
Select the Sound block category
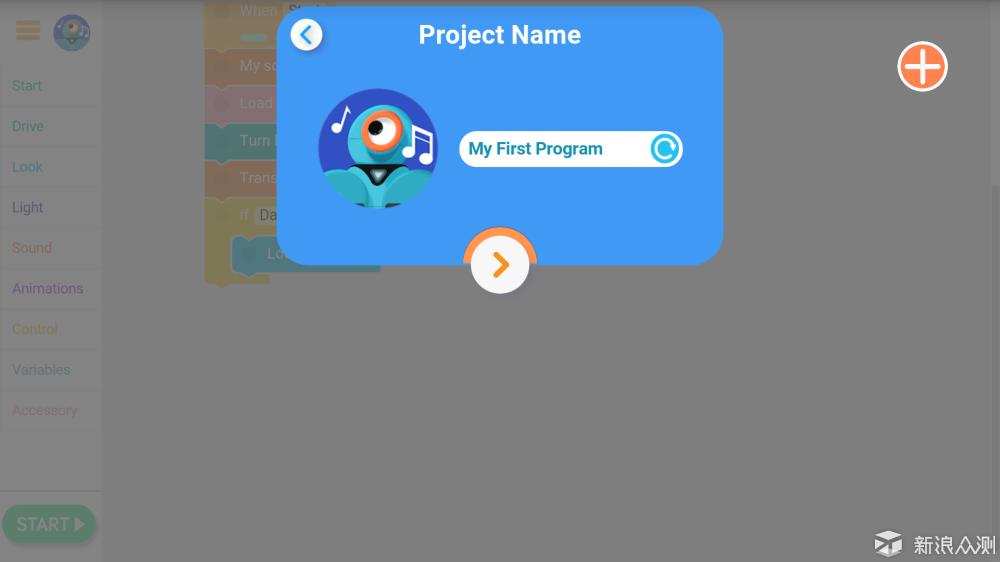click(x=32, y=248)
